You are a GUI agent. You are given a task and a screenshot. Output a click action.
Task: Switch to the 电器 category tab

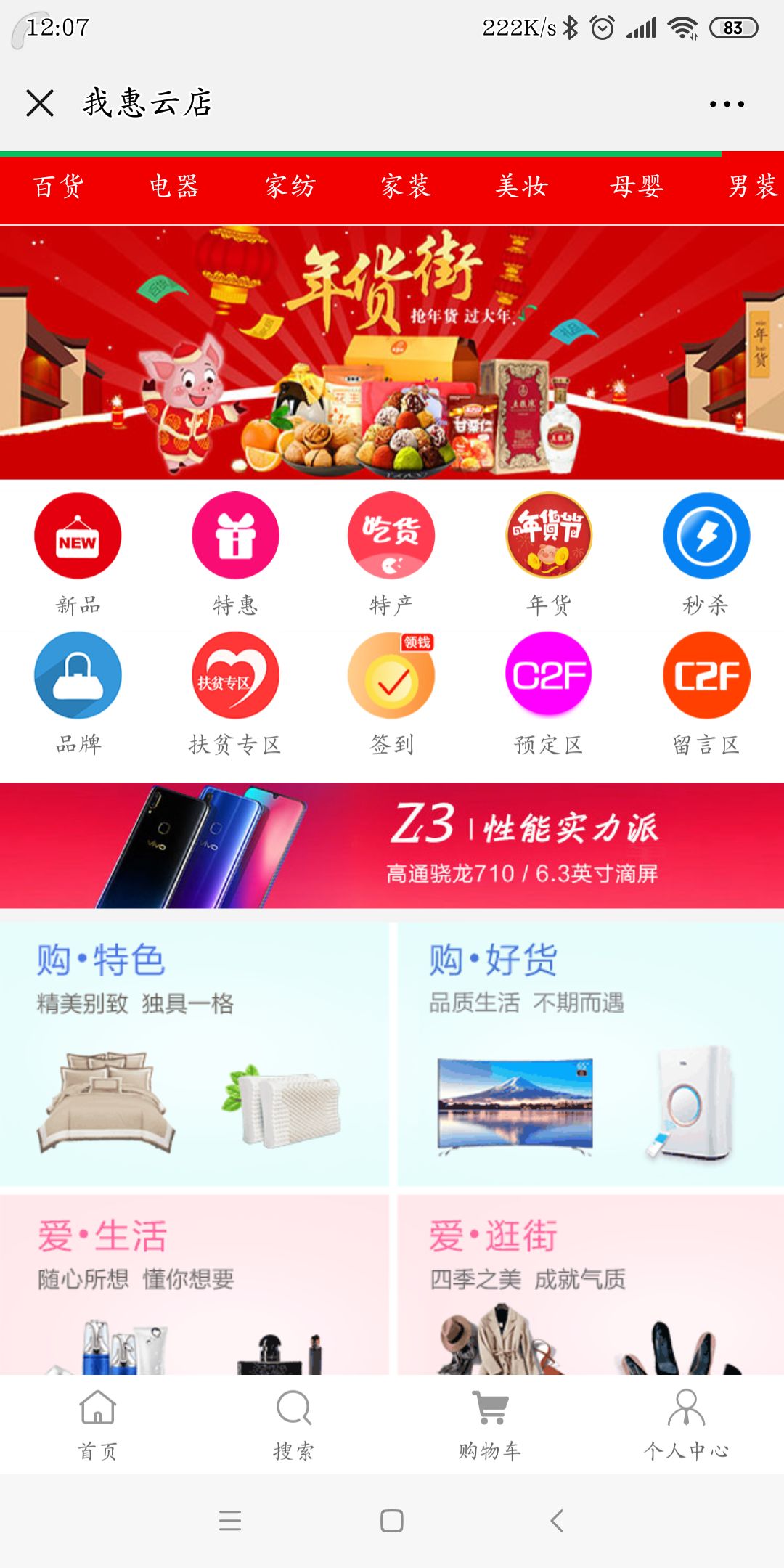click(x=173, y=187)
